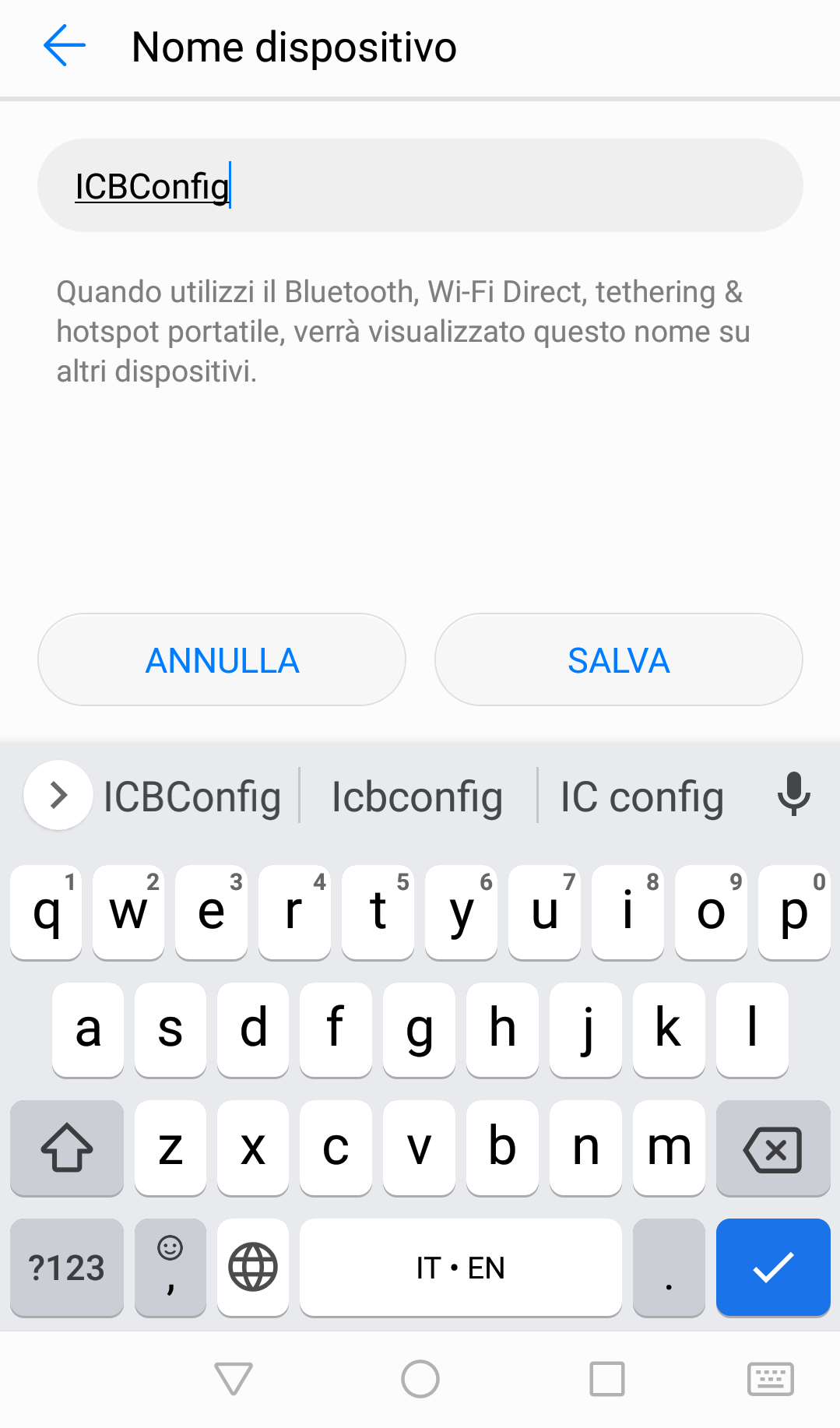Cancel with the ANNULLA button
The image size is (840, 1428).
(x=222, y=660)
